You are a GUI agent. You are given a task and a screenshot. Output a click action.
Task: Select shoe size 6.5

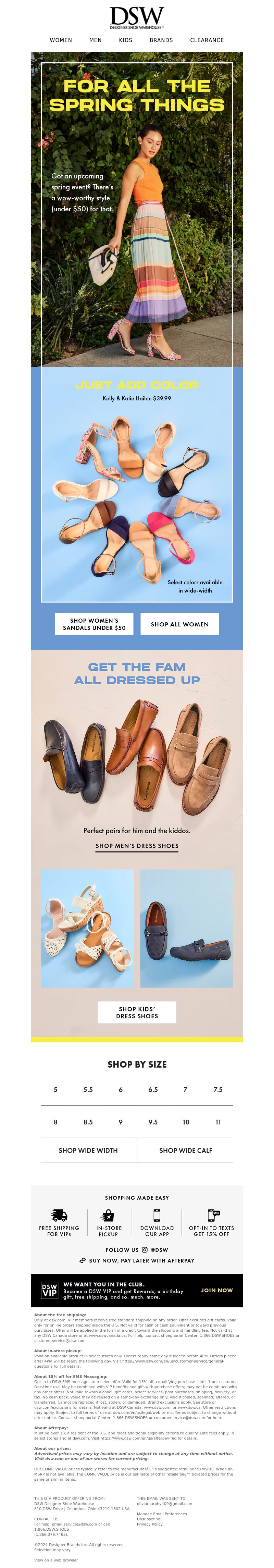(153, 1090)
